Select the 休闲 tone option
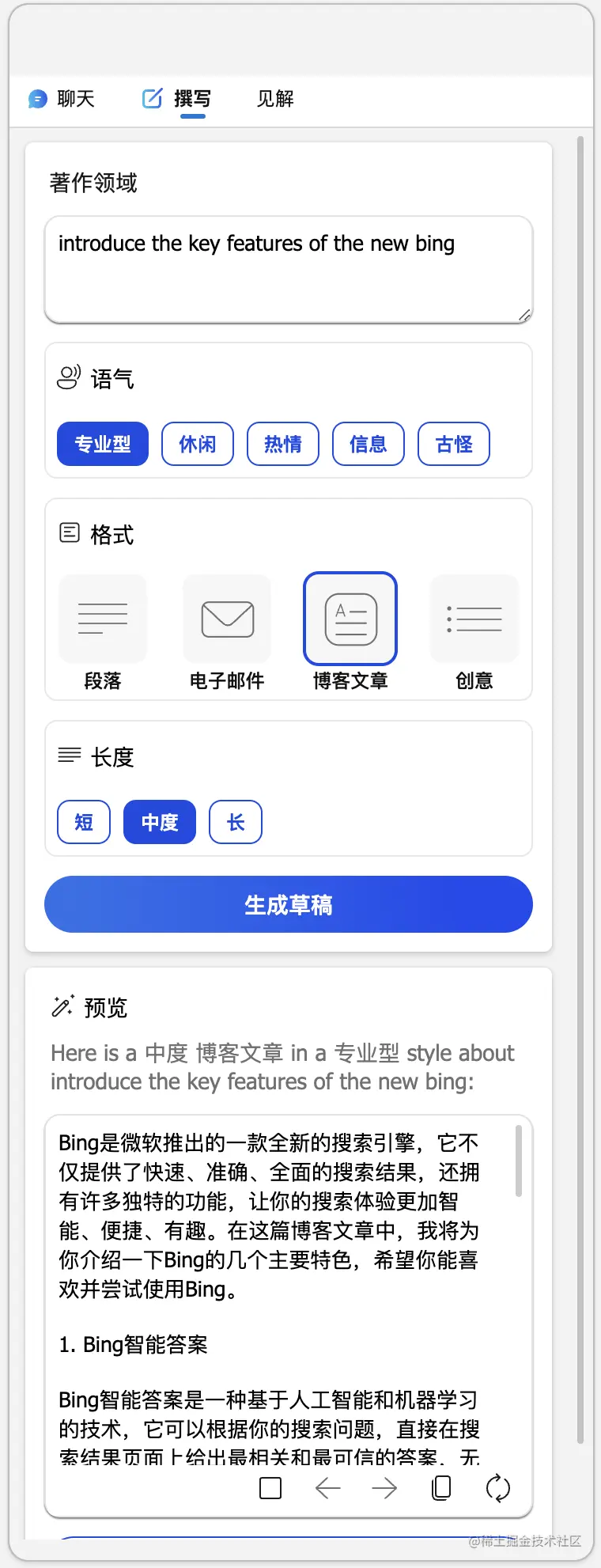This screenshot has width=601, height=1568. (197, 444)
